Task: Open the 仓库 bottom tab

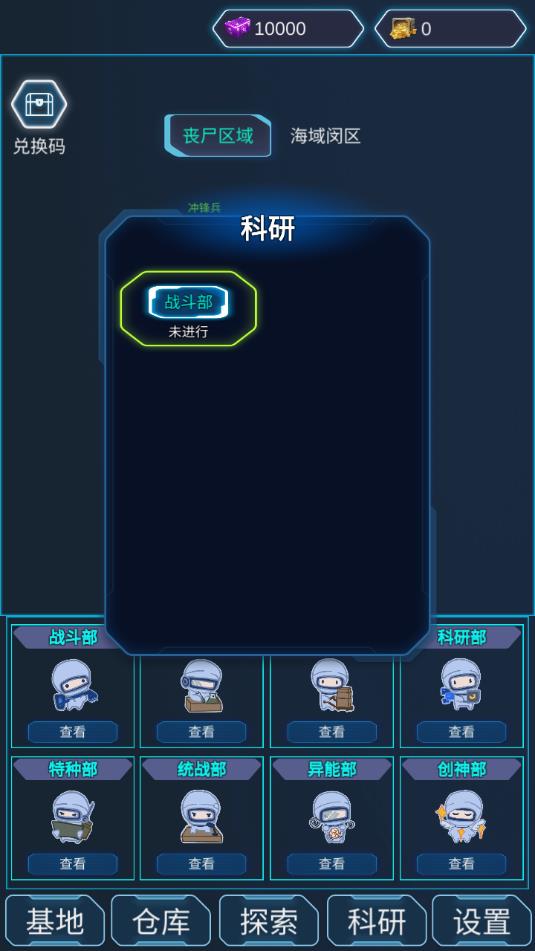Action: pos(161,921)
